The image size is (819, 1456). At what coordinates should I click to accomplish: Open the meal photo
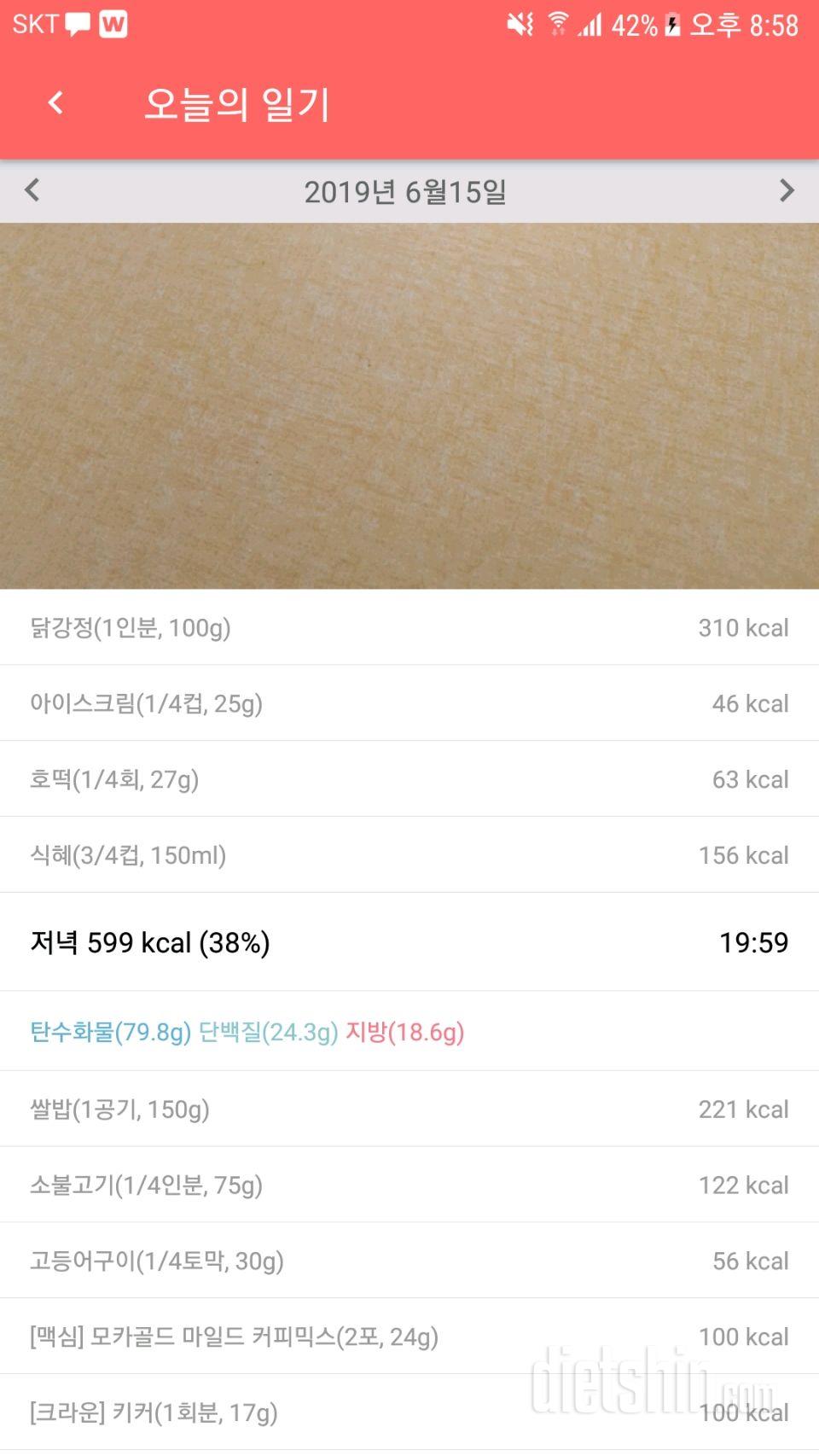point(409,405)
